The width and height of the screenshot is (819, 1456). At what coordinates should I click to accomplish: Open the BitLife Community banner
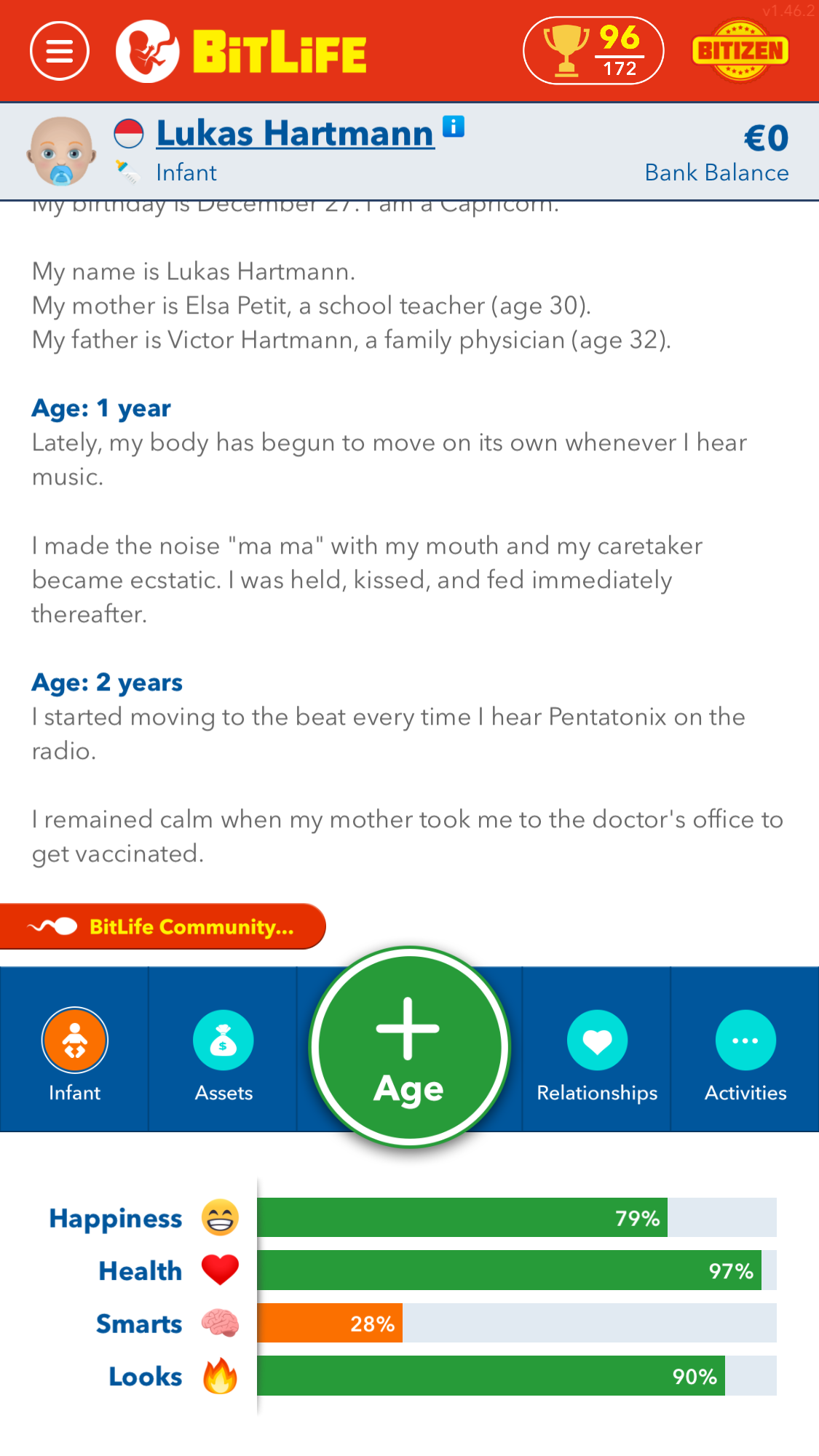[x=163, y=926]
